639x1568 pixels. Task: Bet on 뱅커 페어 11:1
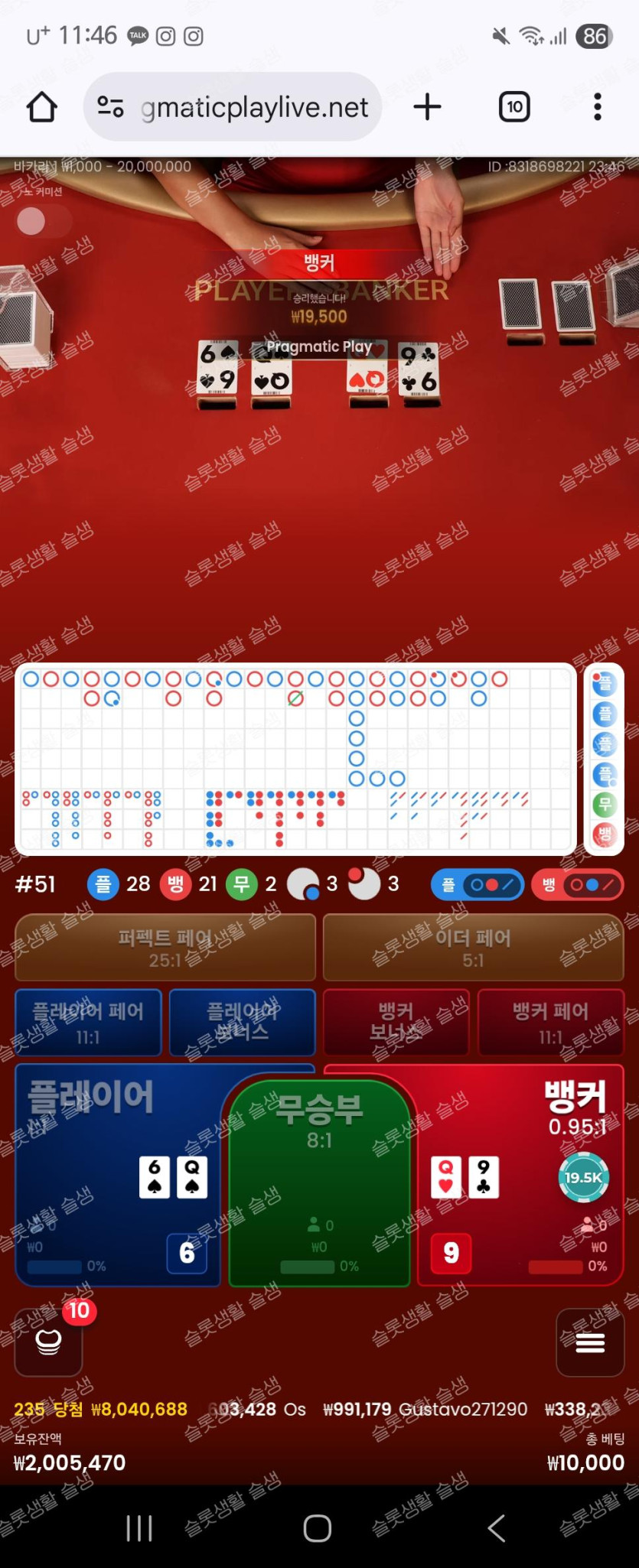coord(550,1022)
